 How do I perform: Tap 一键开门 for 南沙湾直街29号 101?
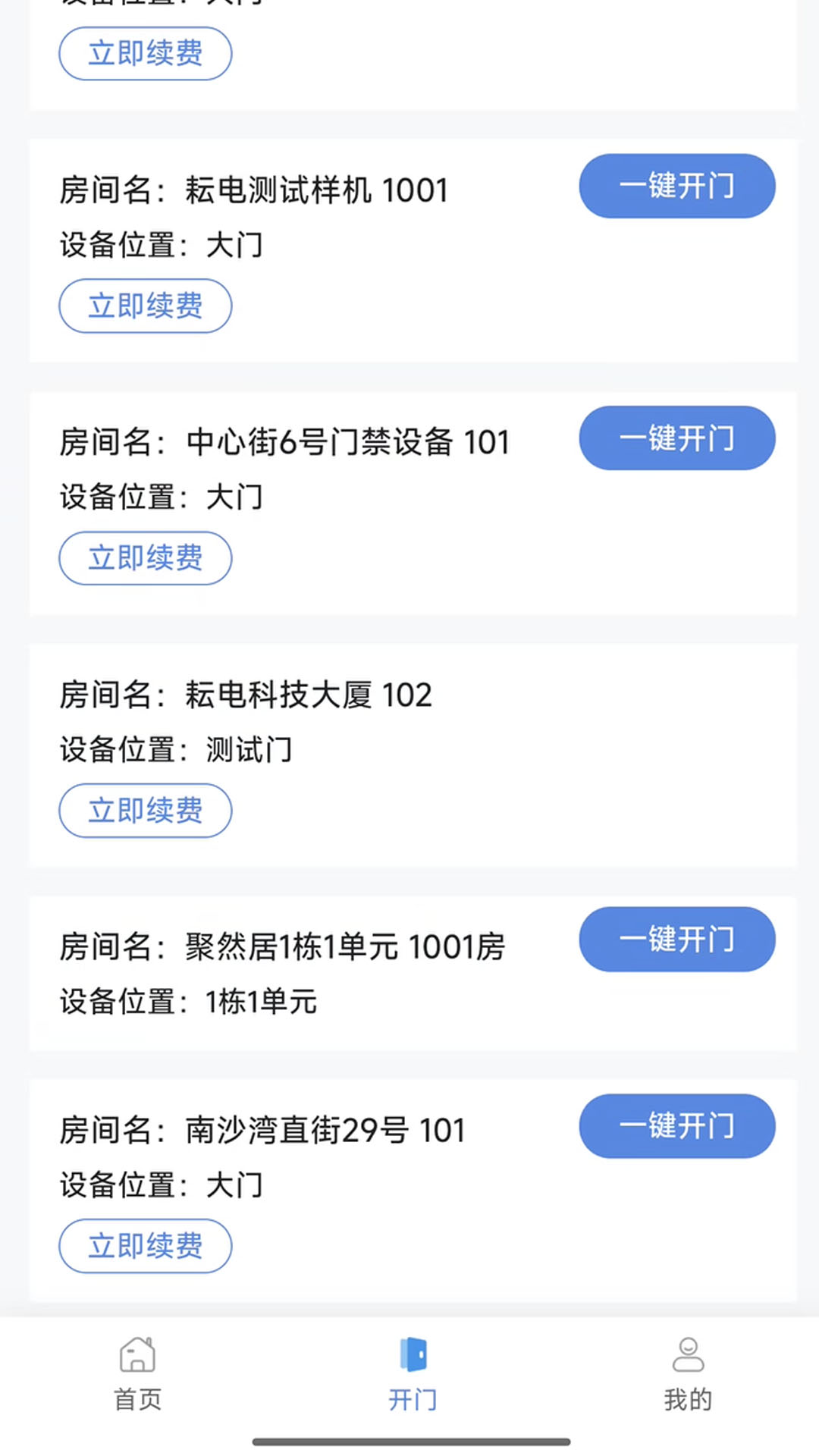676,1125
